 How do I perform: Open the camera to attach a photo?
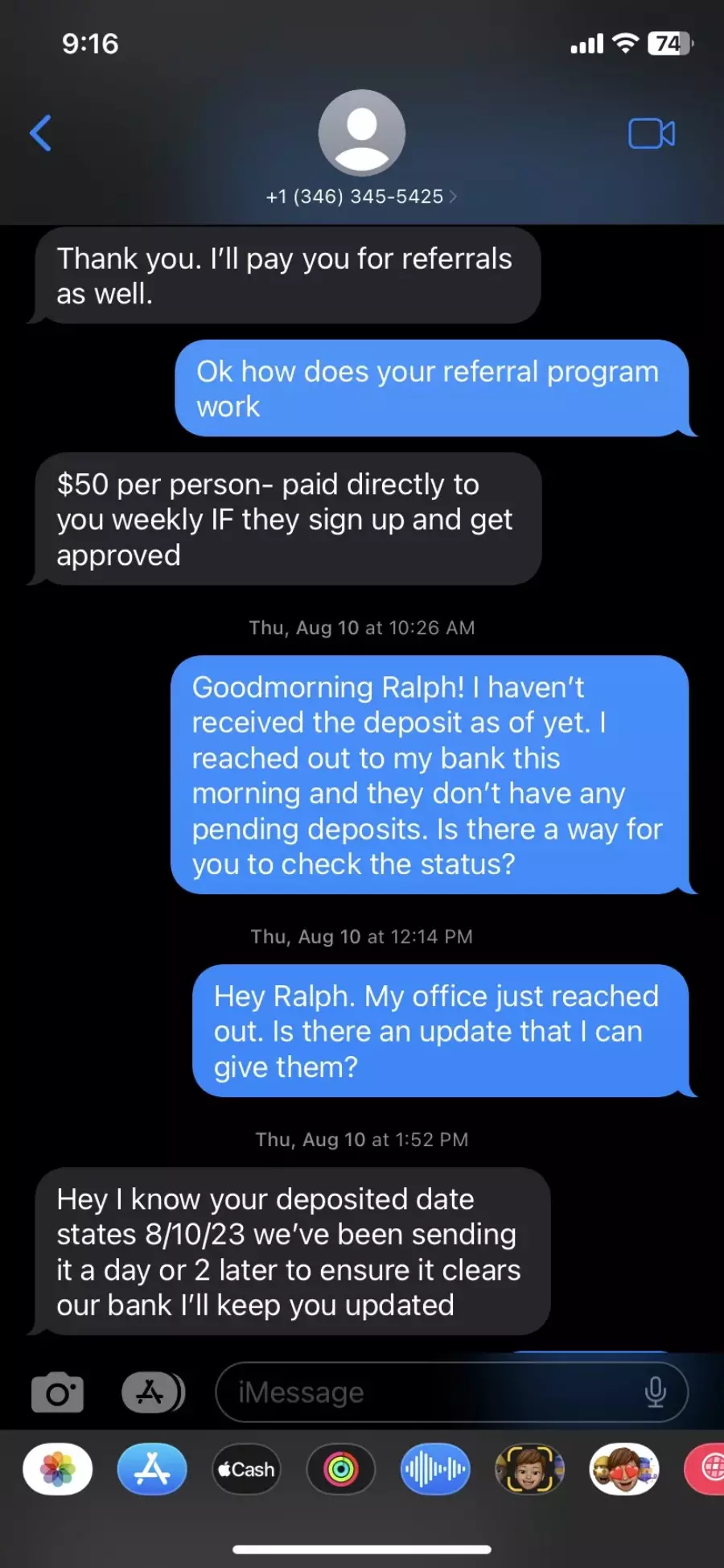click(x=57, y=1393)
